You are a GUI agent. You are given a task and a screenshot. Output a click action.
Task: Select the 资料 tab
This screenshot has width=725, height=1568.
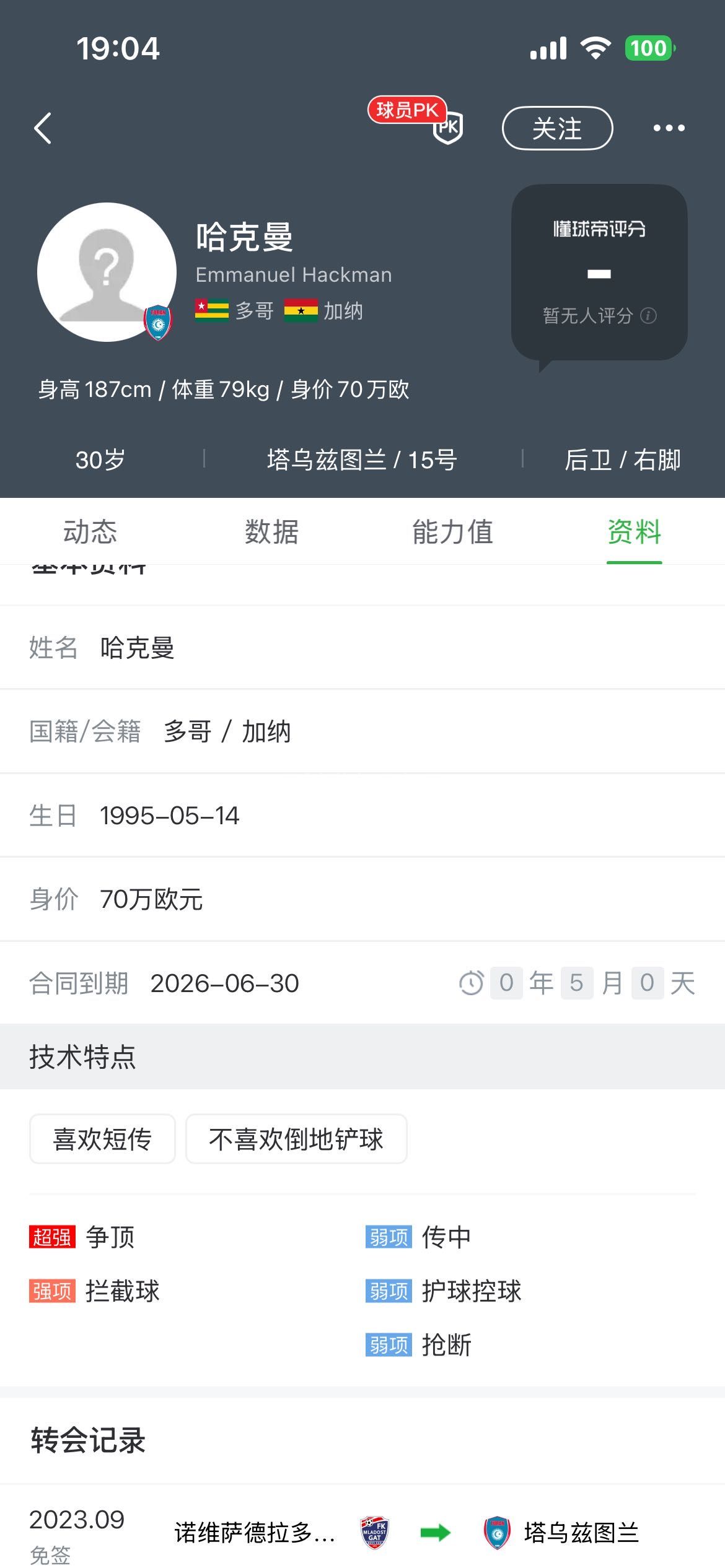[x=634, y=532]
